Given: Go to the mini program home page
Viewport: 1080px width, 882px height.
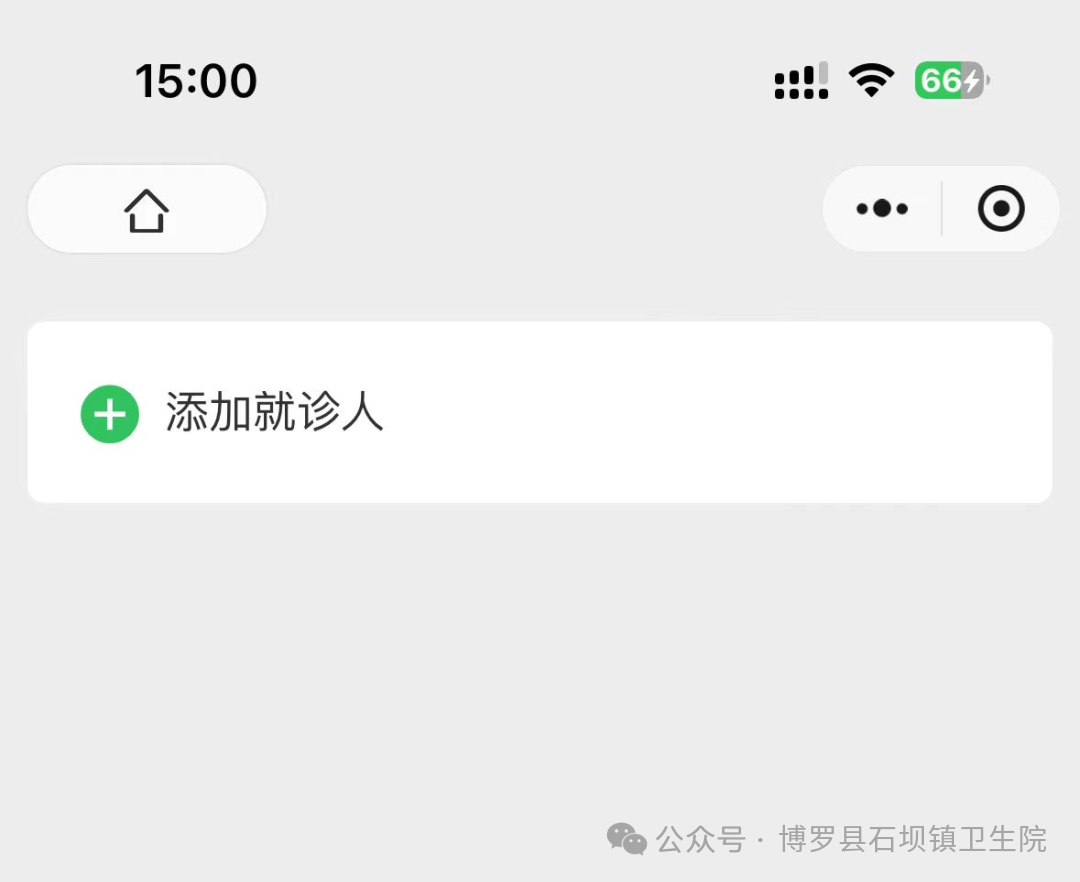Looking at the screenshot, I should click(147, 210).
